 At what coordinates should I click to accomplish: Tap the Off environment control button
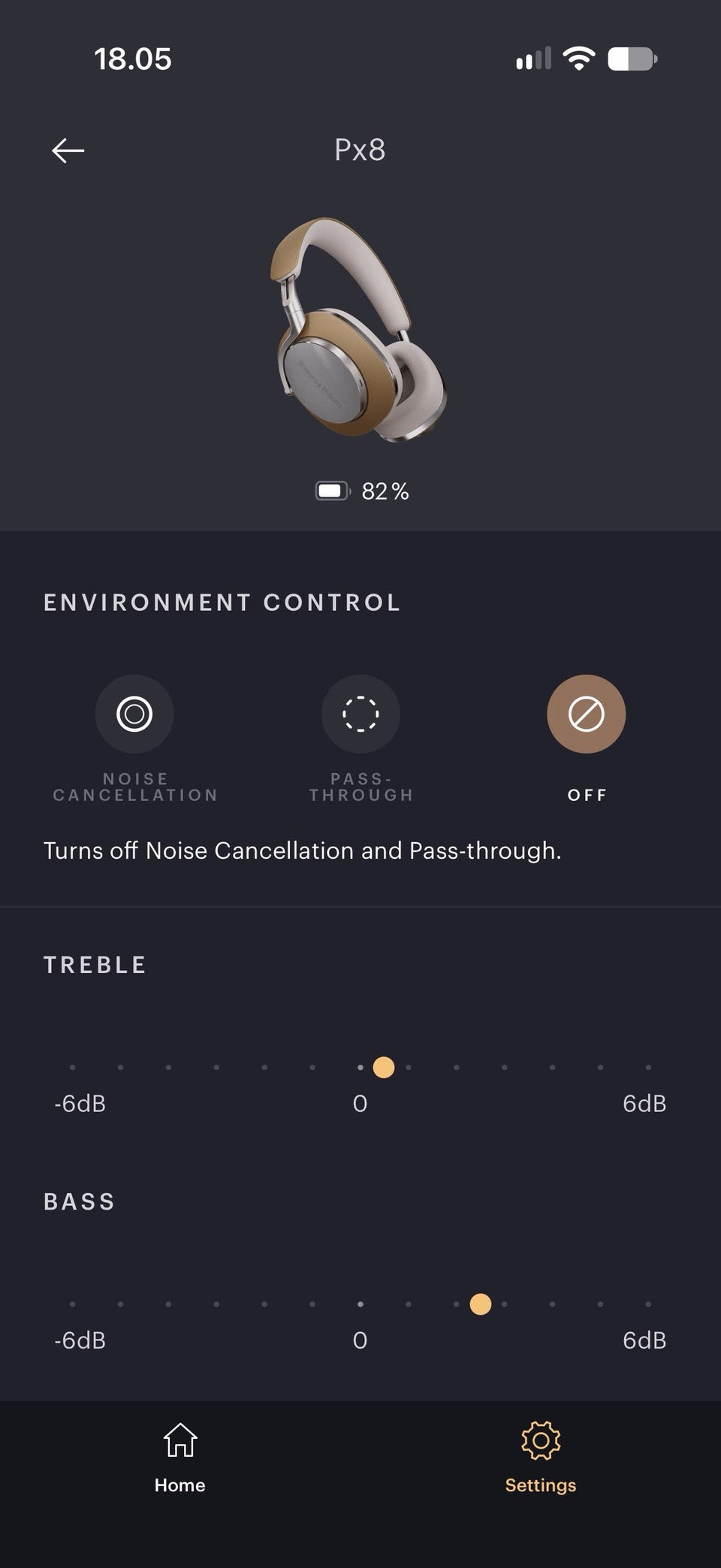click(587, 714)
